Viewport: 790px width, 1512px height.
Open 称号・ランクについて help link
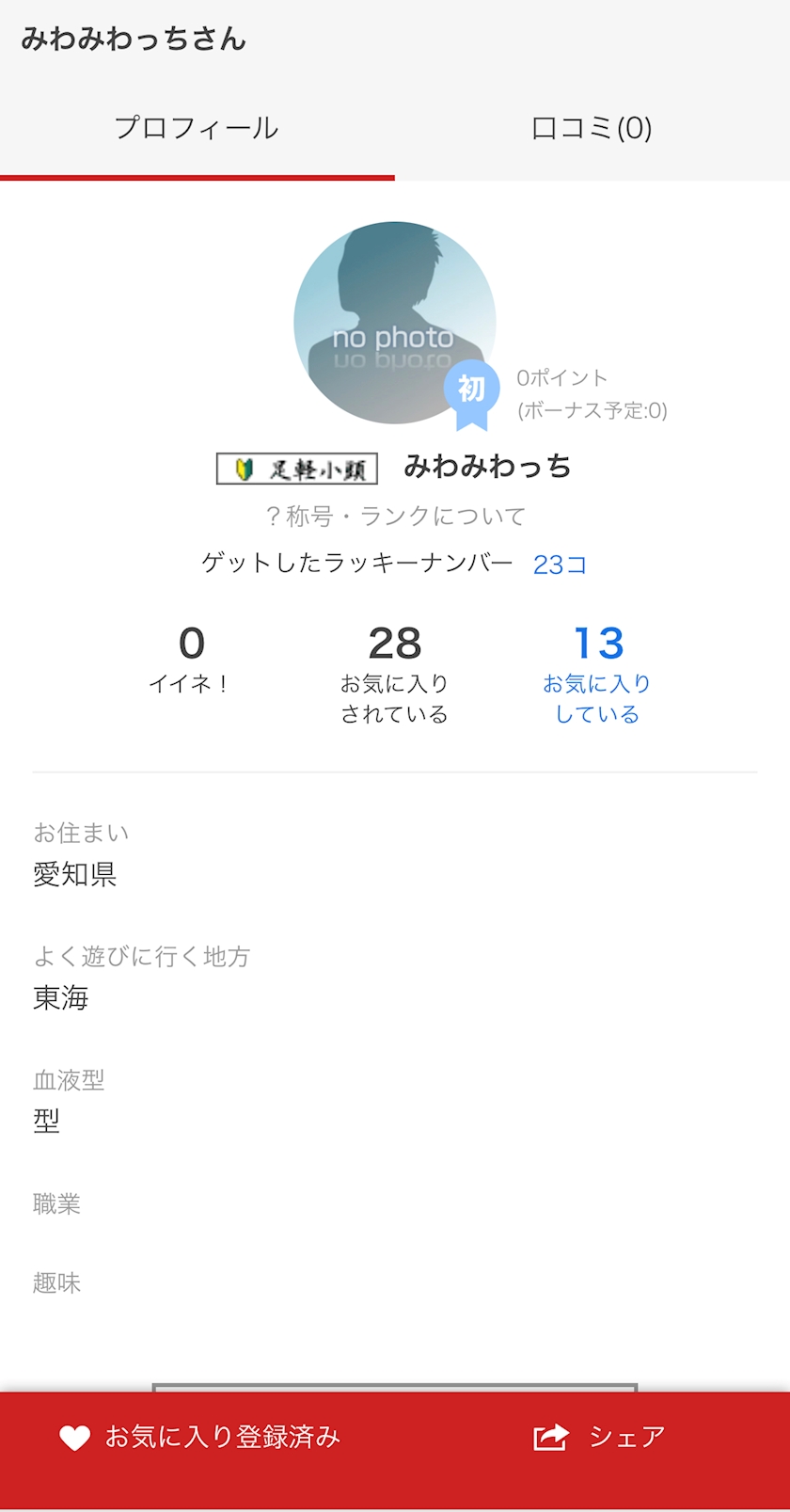click(x=395, y=516)
